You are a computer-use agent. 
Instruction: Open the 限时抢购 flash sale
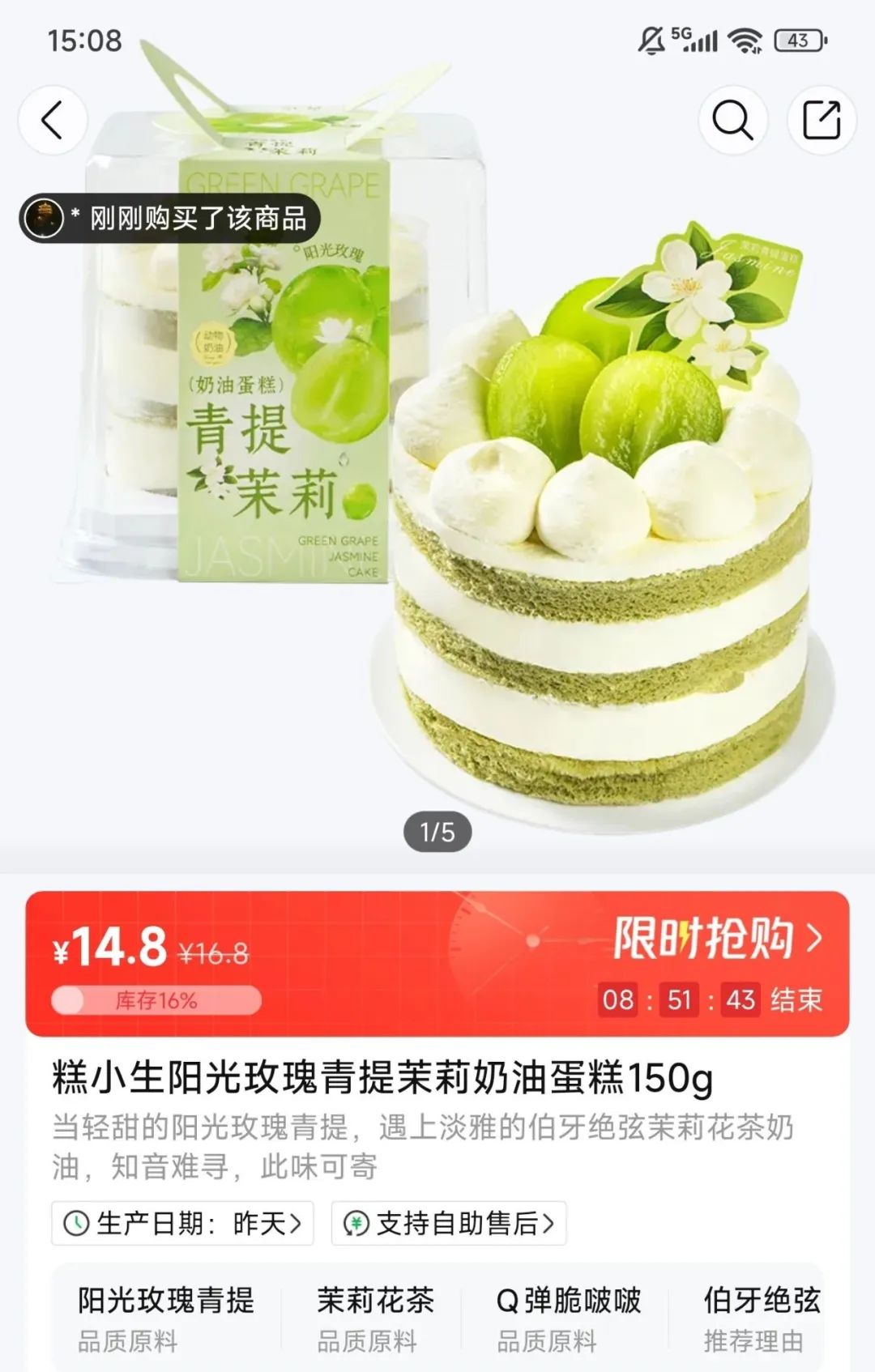coord(717,940)
